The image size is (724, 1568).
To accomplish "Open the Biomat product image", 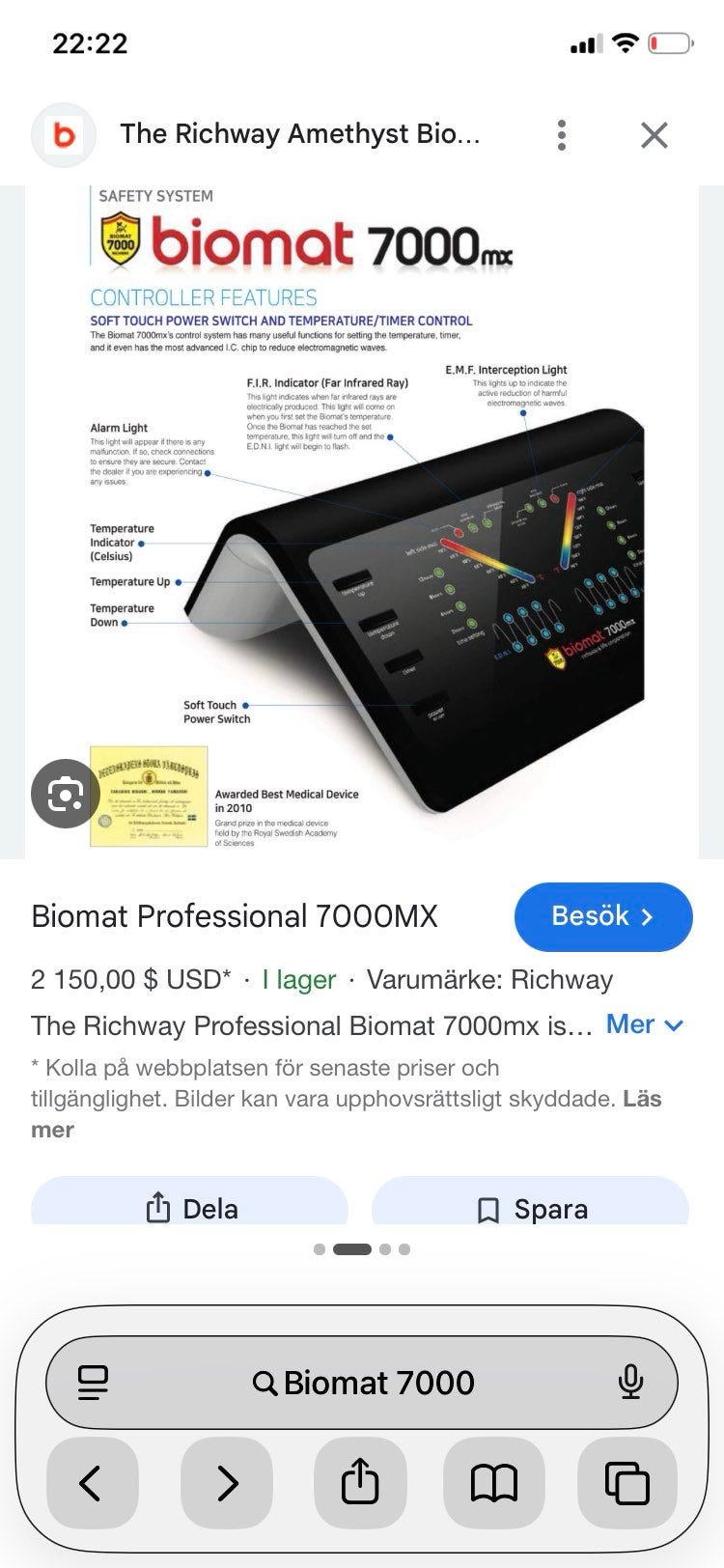I will (x=362, y=521).
